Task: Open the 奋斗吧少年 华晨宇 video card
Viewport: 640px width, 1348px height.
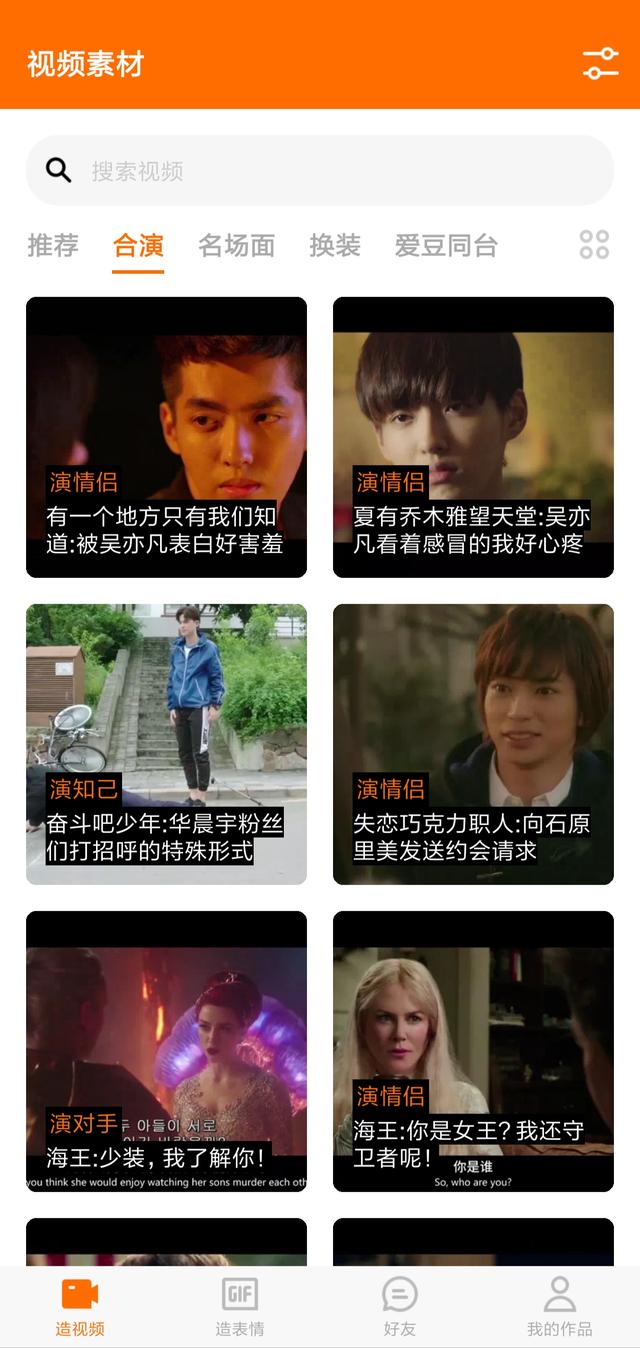Action: click(x=166, y=744)
